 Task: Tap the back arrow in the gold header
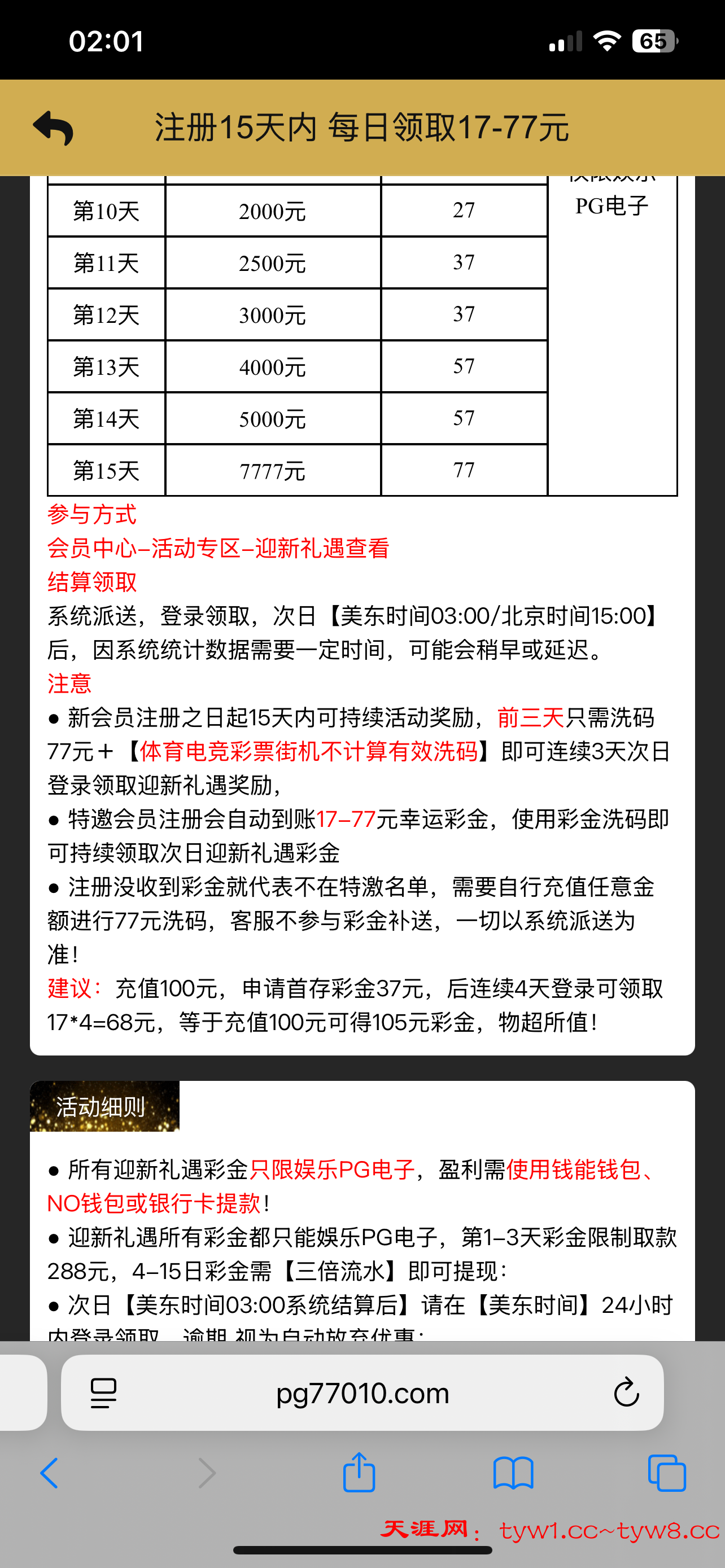pyautogui.click(x=54, y=129)
